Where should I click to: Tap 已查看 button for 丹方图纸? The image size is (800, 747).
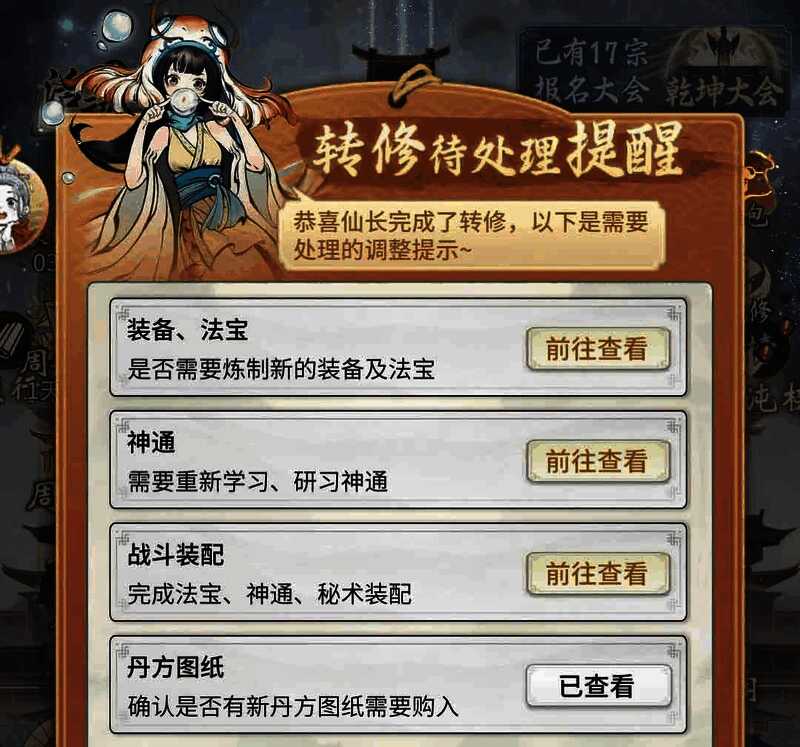point(597,687)
